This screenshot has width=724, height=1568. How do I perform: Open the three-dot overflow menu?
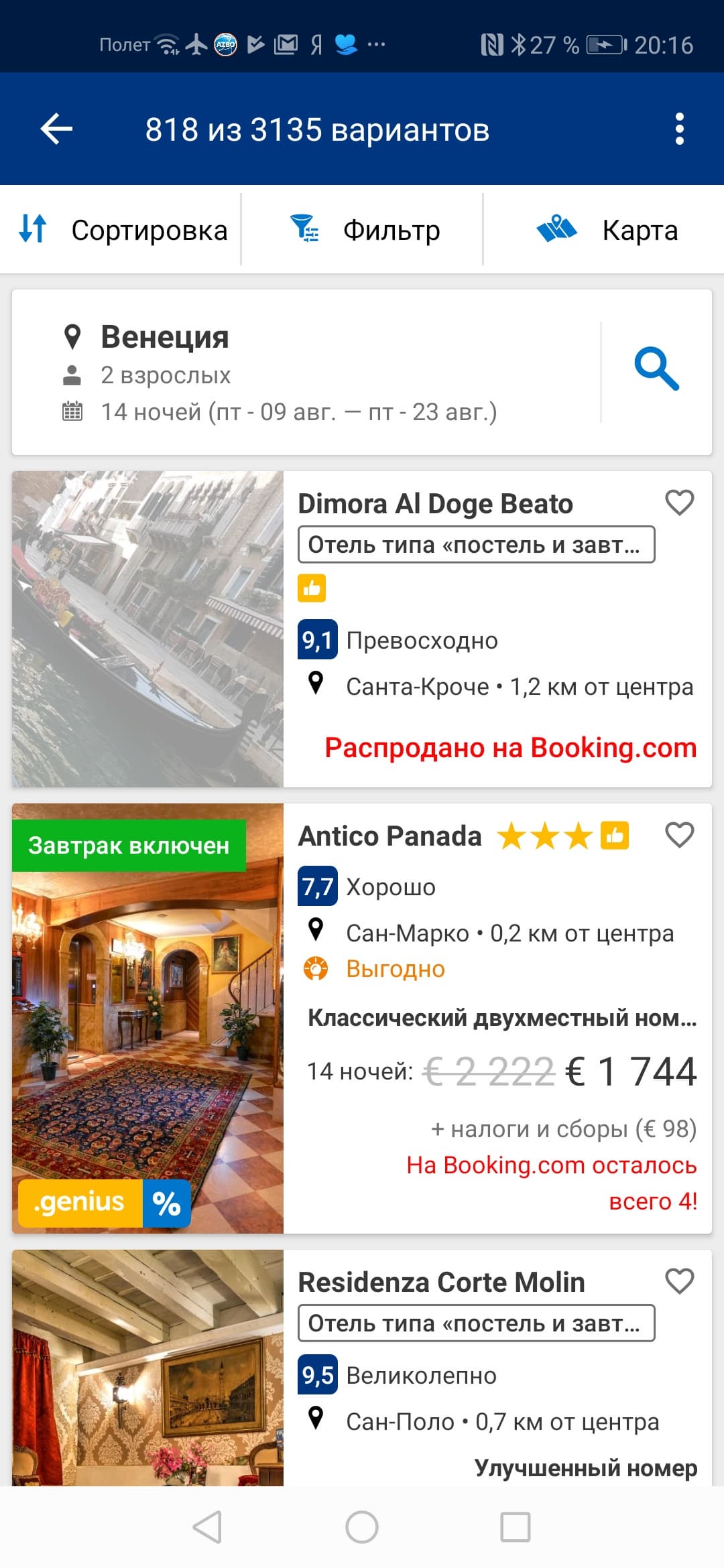click(679, 129)
